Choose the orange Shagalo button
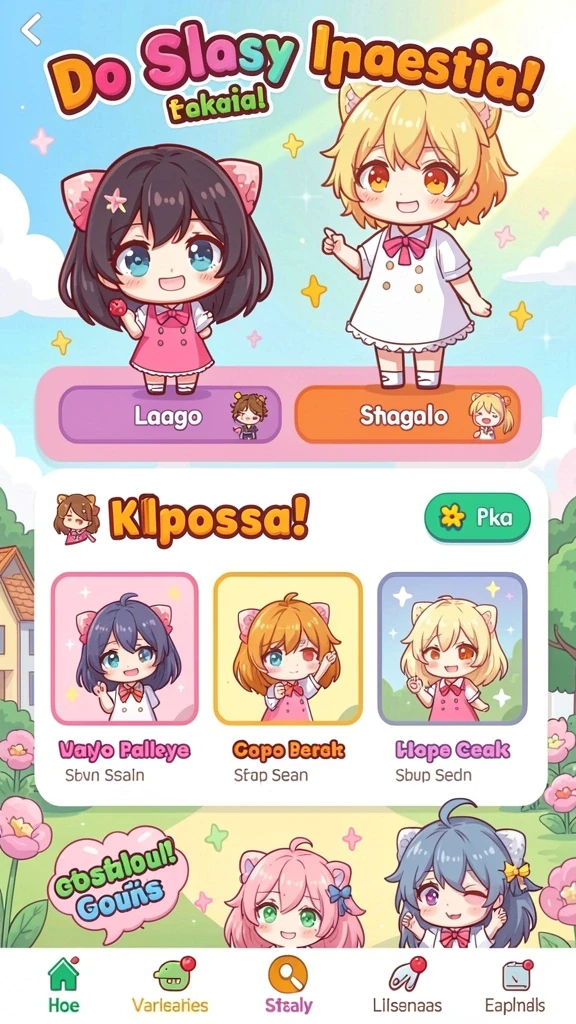Screen dimensions: 576x1024 coord(408,415)
